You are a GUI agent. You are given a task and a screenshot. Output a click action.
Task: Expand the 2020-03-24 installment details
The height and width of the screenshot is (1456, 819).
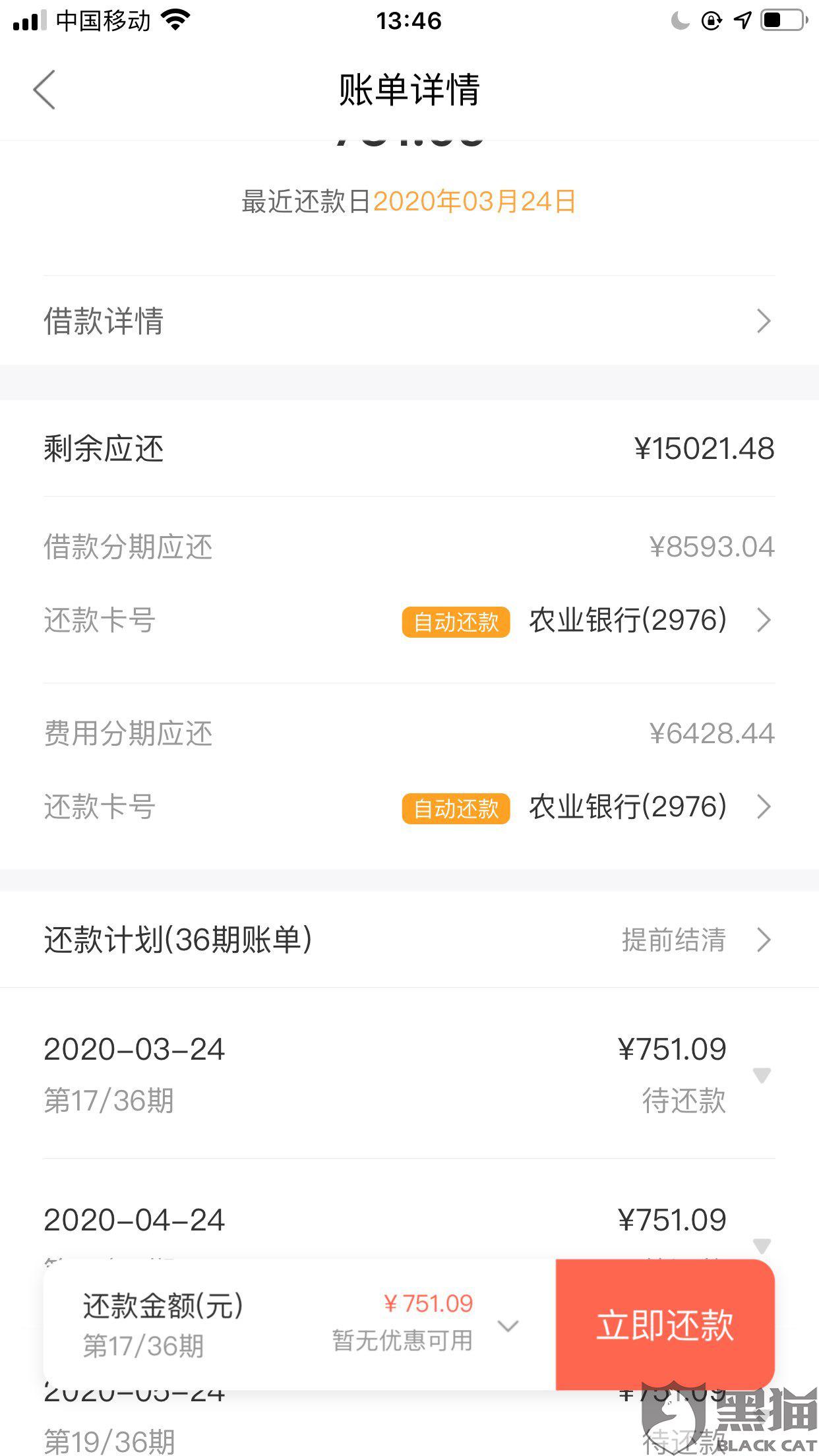pyautogui.click(x=762, y=1076)
